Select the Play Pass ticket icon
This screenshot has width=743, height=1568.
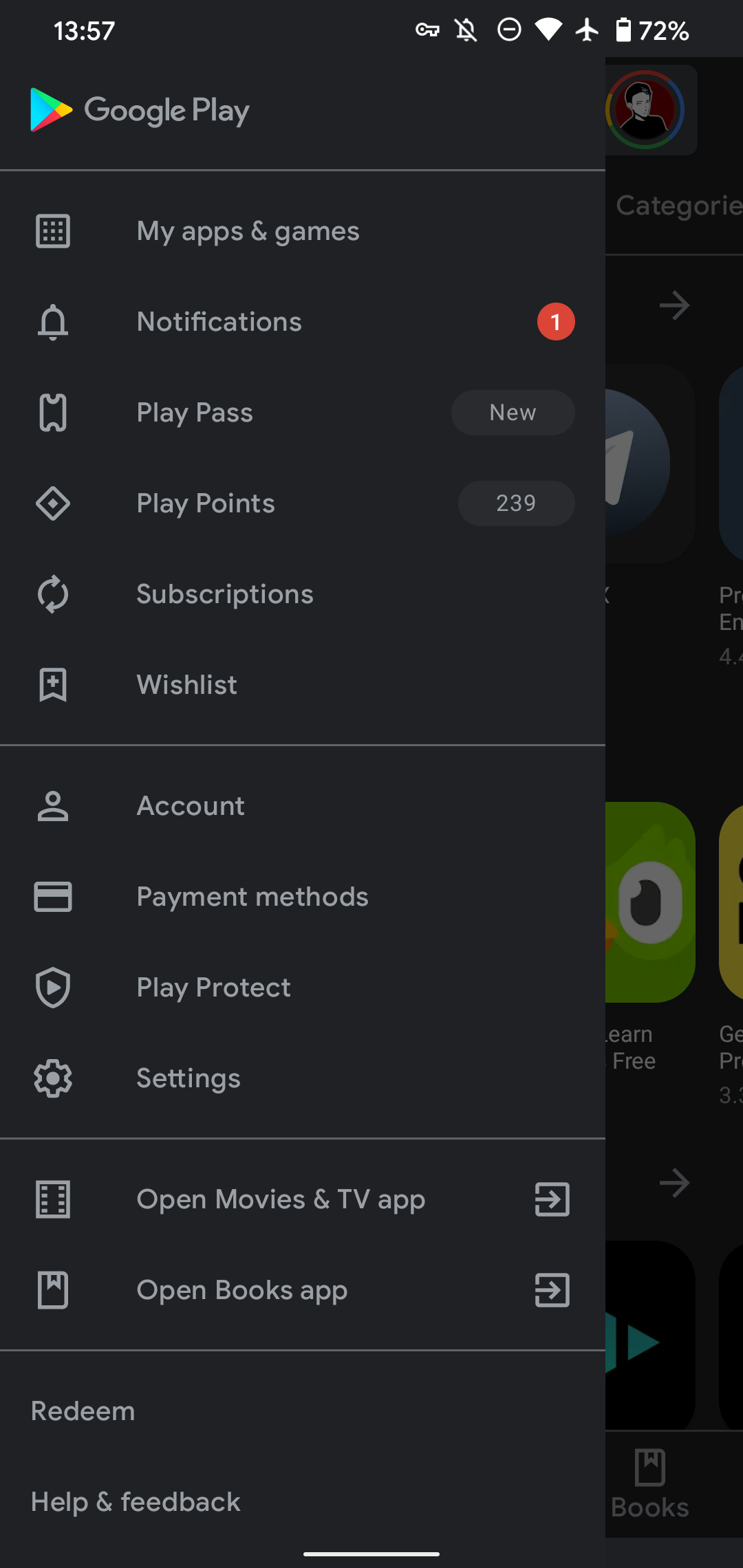(52, 413)
